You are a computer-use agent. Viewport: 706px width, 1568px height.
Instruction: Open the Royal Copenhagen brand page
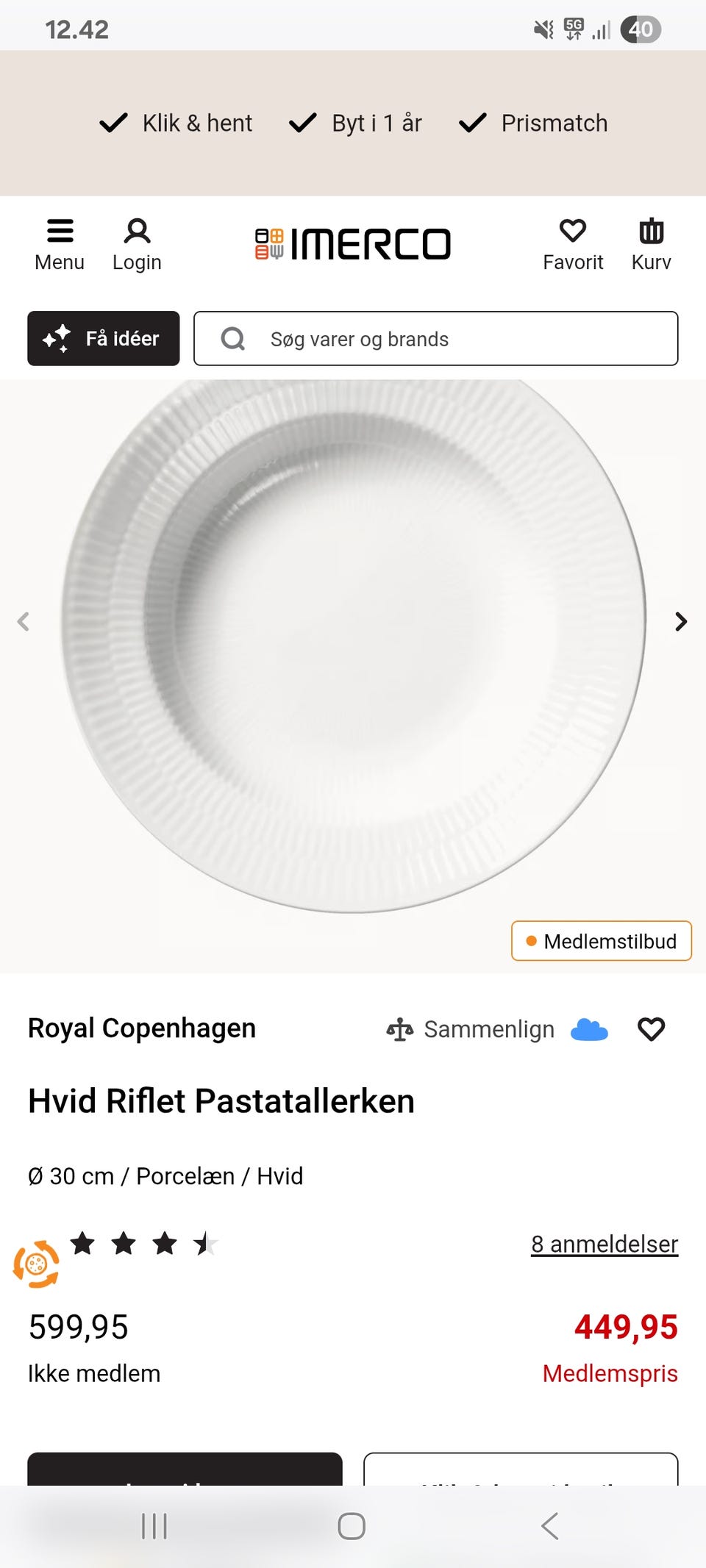tap(142, 1028)
